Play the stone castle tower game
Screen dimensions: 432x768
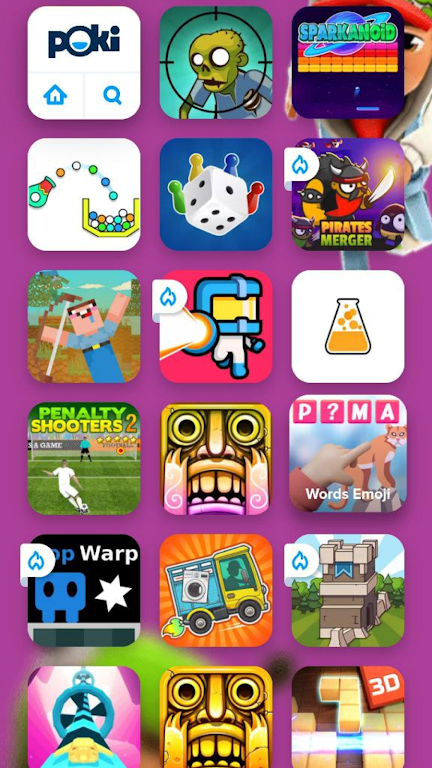click(x=348, y=590)
